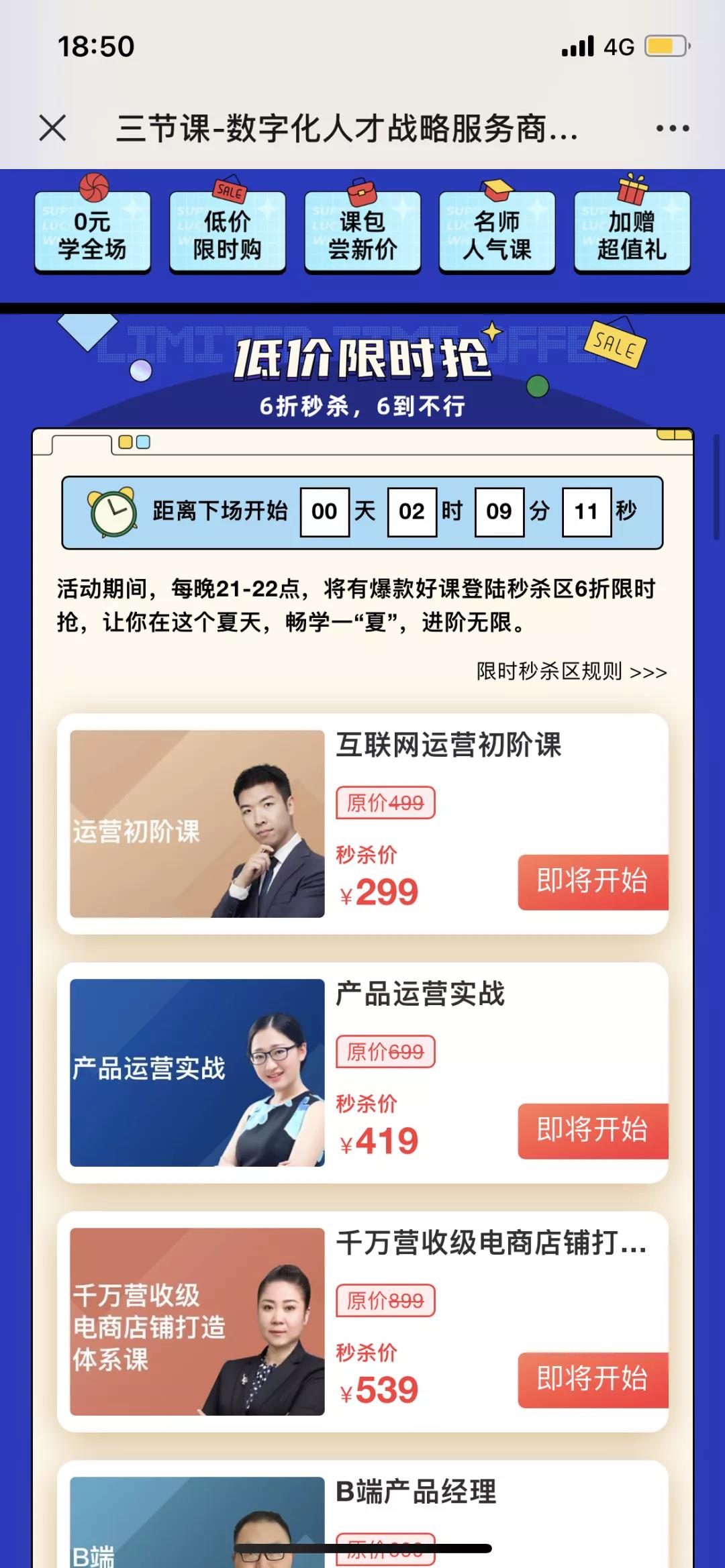The width and height of the screenshot is (725, 1568).
Task: Open the 产品运营实战 course image
Action: click(x=197, y=1072)
